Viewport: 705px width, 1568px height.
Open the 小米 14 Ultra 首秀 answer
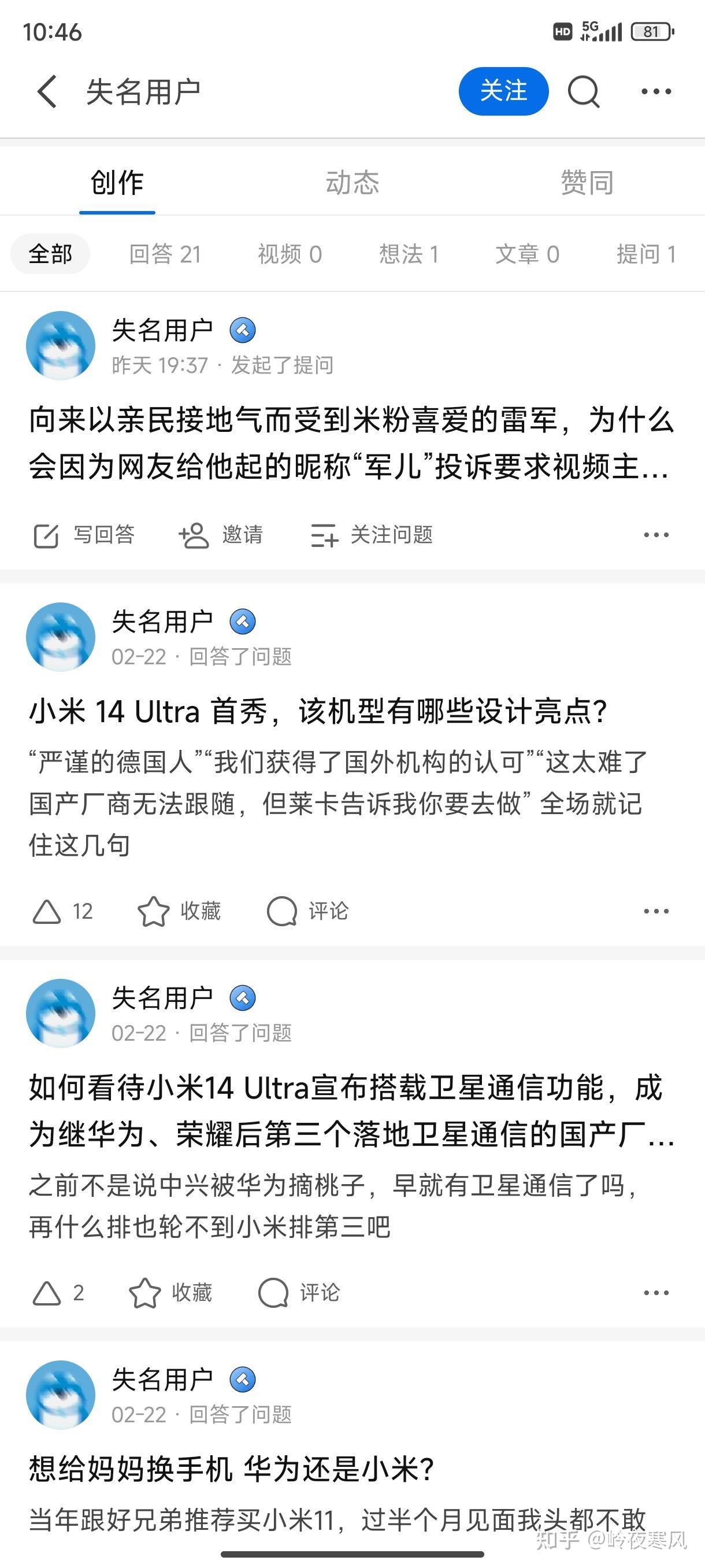click(317, 711)
